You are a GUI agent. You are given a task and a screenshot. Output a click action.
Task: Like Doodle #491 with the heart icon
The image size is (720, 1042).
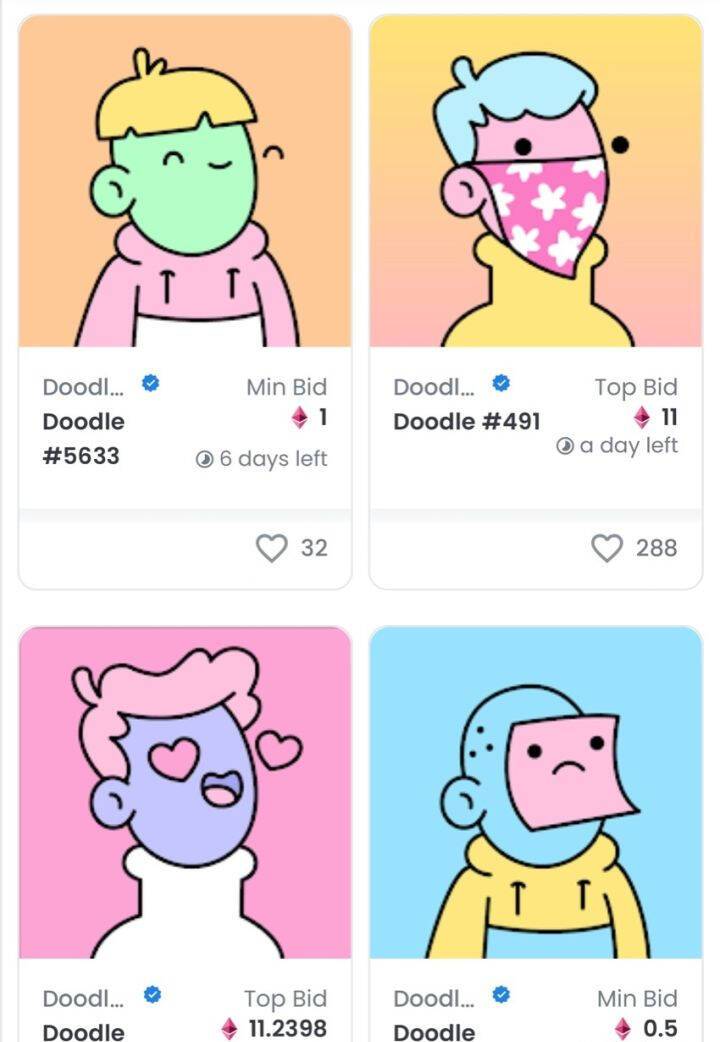[606, 548]
